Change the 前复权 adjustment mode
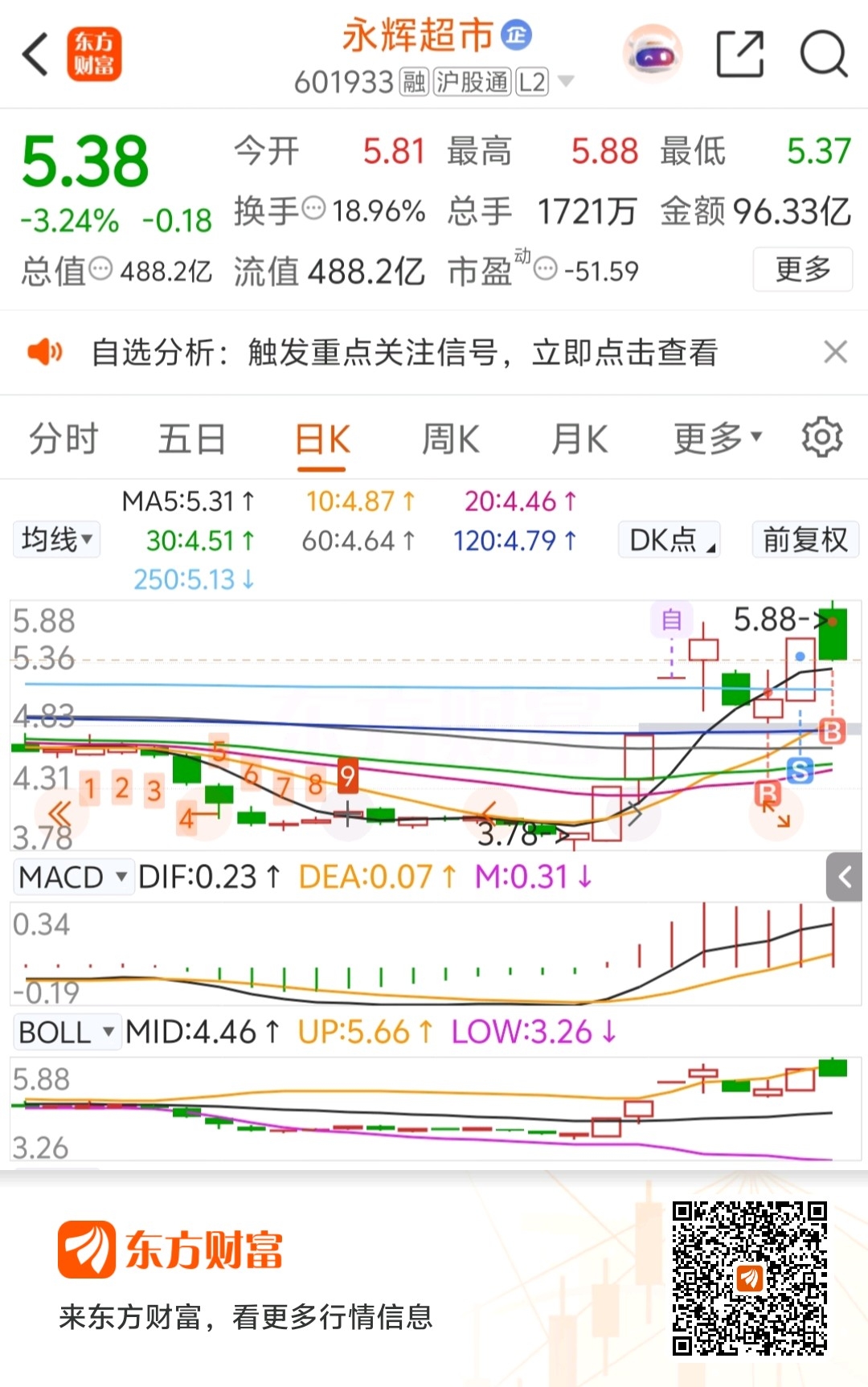The height and width of the screenshot is (1387, 868). pos(805,540)
